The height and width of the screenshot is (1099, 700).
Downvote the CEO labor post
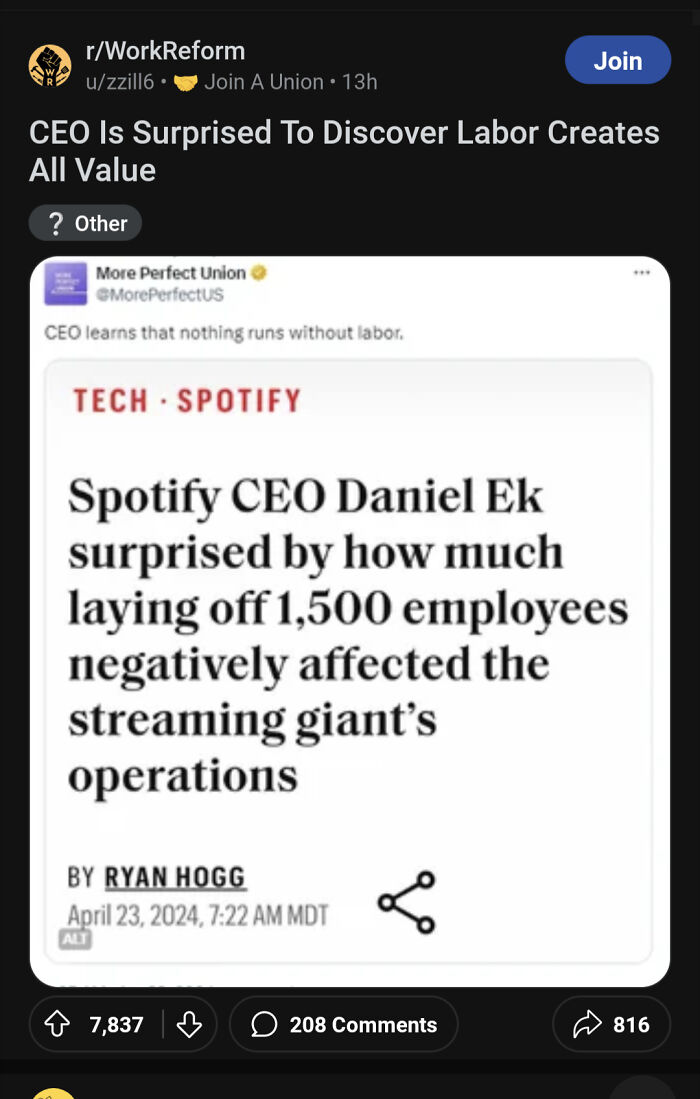click(190, 1024)
